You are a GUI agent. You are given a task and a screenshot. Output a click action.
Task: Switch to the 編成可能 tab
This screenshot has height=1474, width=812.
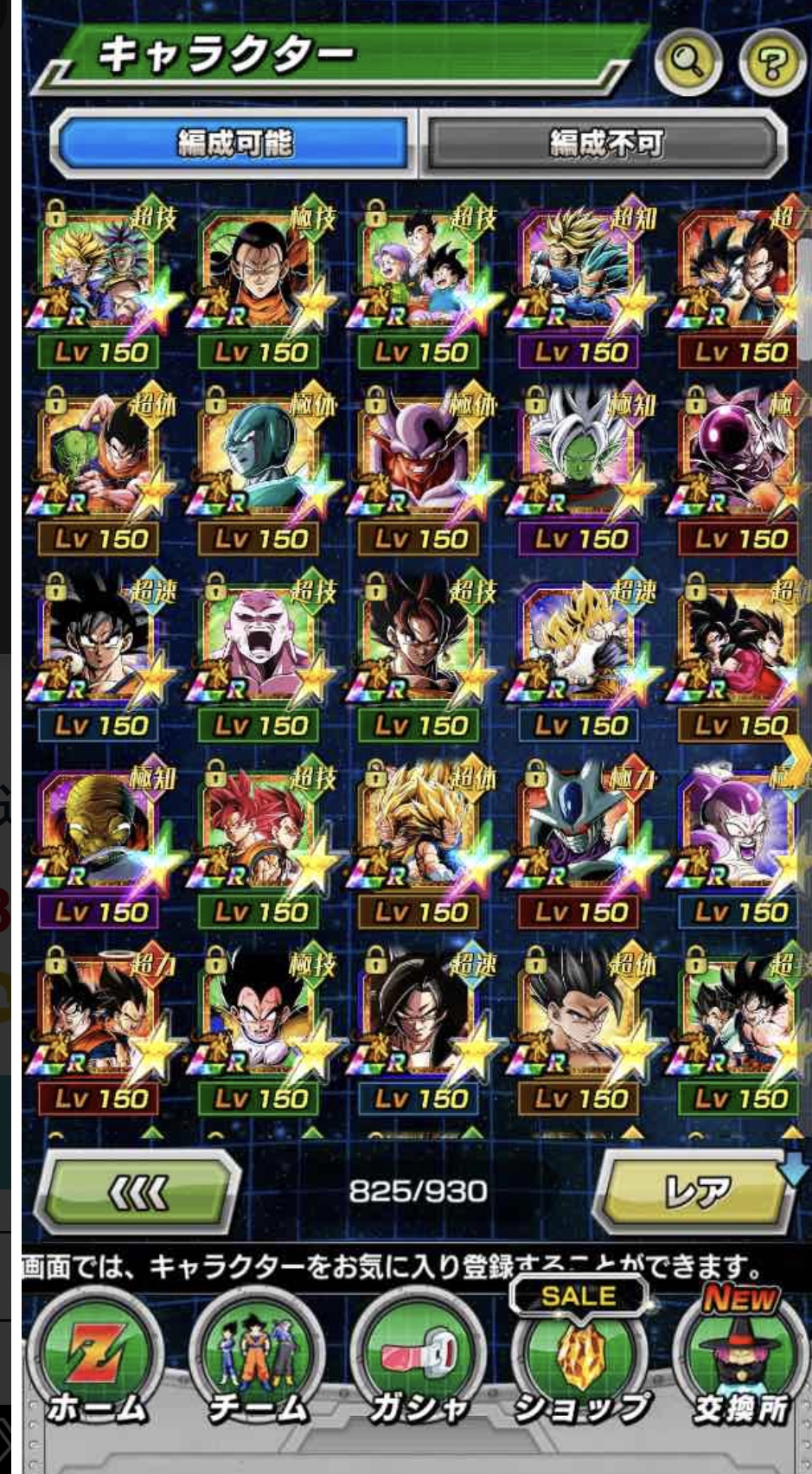[233, 142]
